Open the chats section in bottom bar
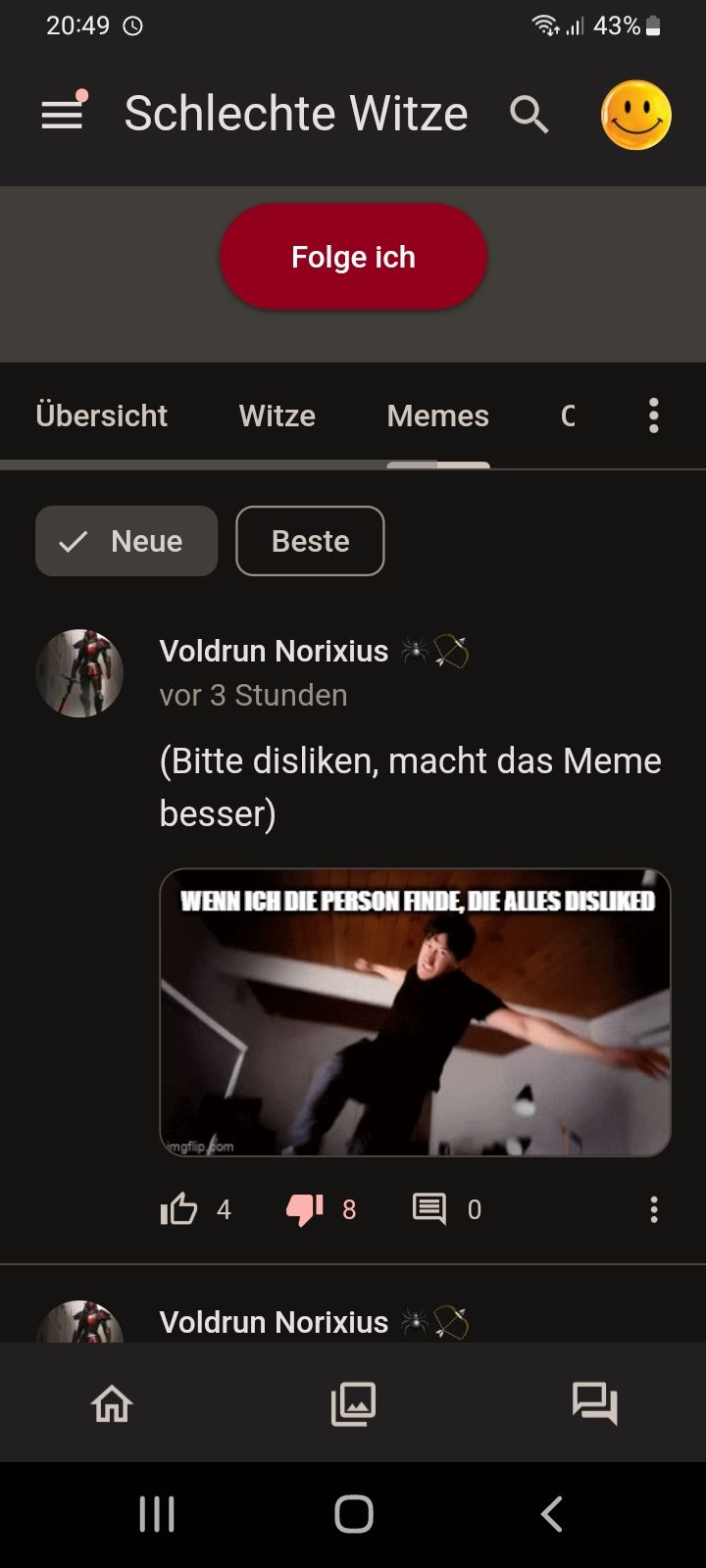 594,1404
